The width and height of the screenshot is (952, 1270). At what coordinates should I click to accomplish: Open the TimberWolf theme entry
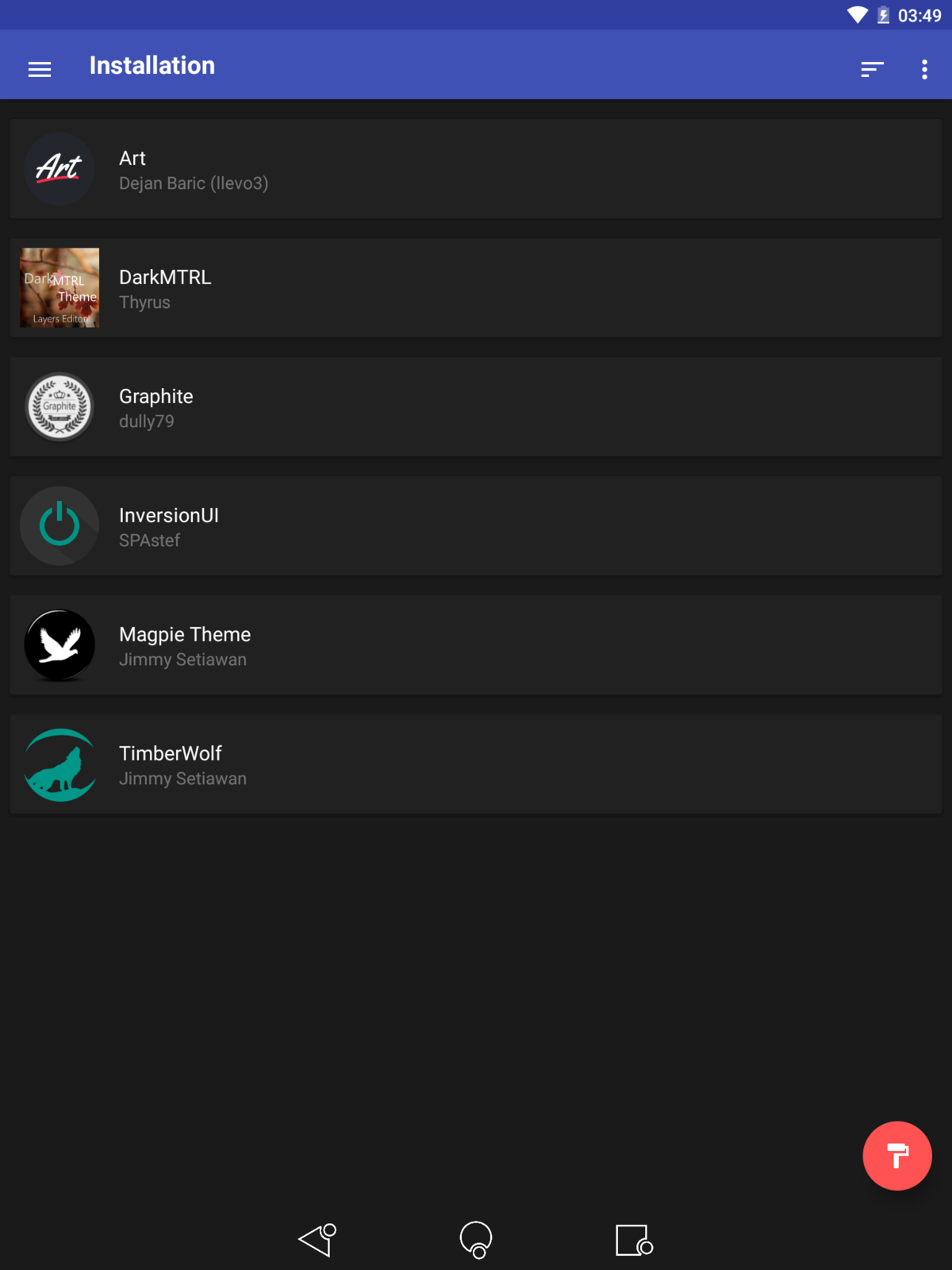click(x=476, y=764)
